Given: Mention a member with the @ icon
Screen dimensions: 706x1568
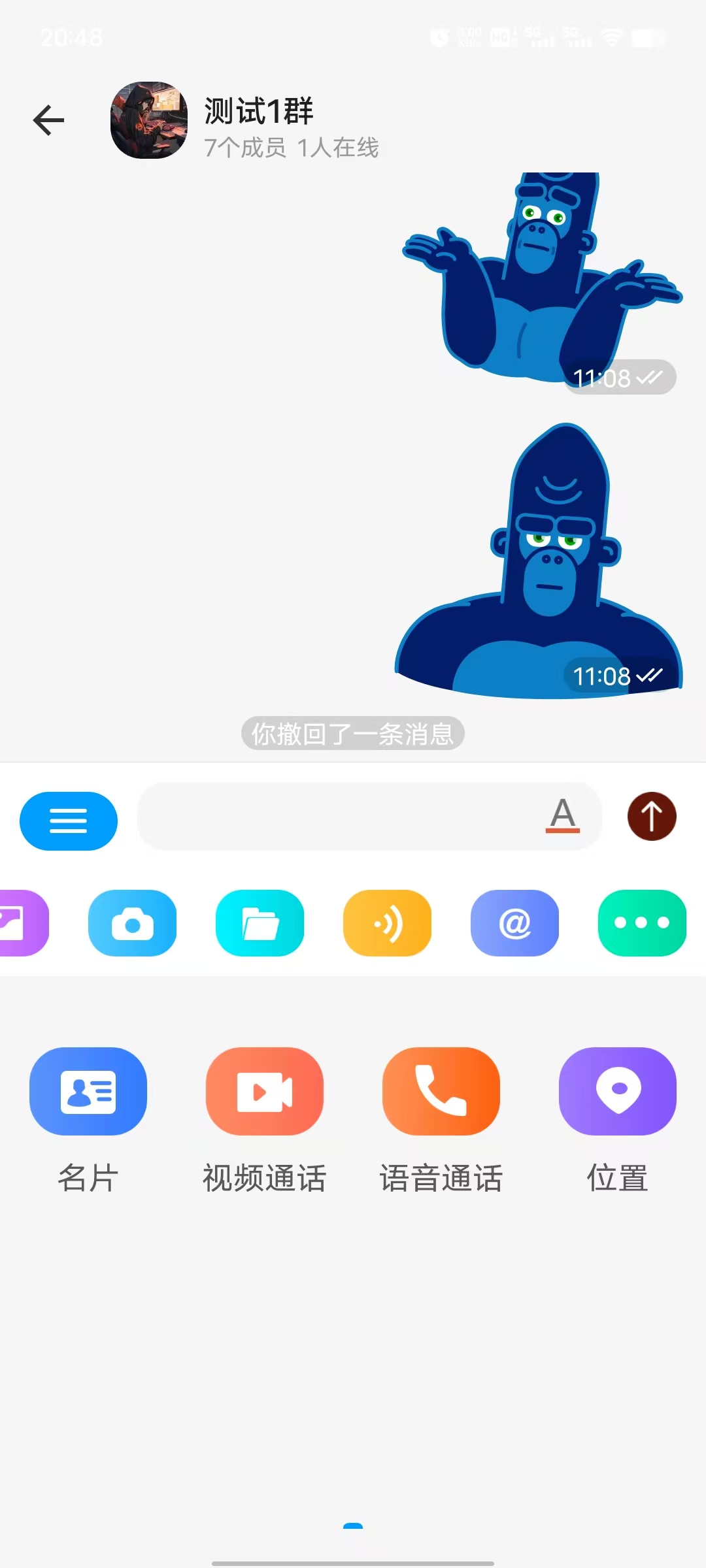Looking at the screenshot, I should pos(515,923).
